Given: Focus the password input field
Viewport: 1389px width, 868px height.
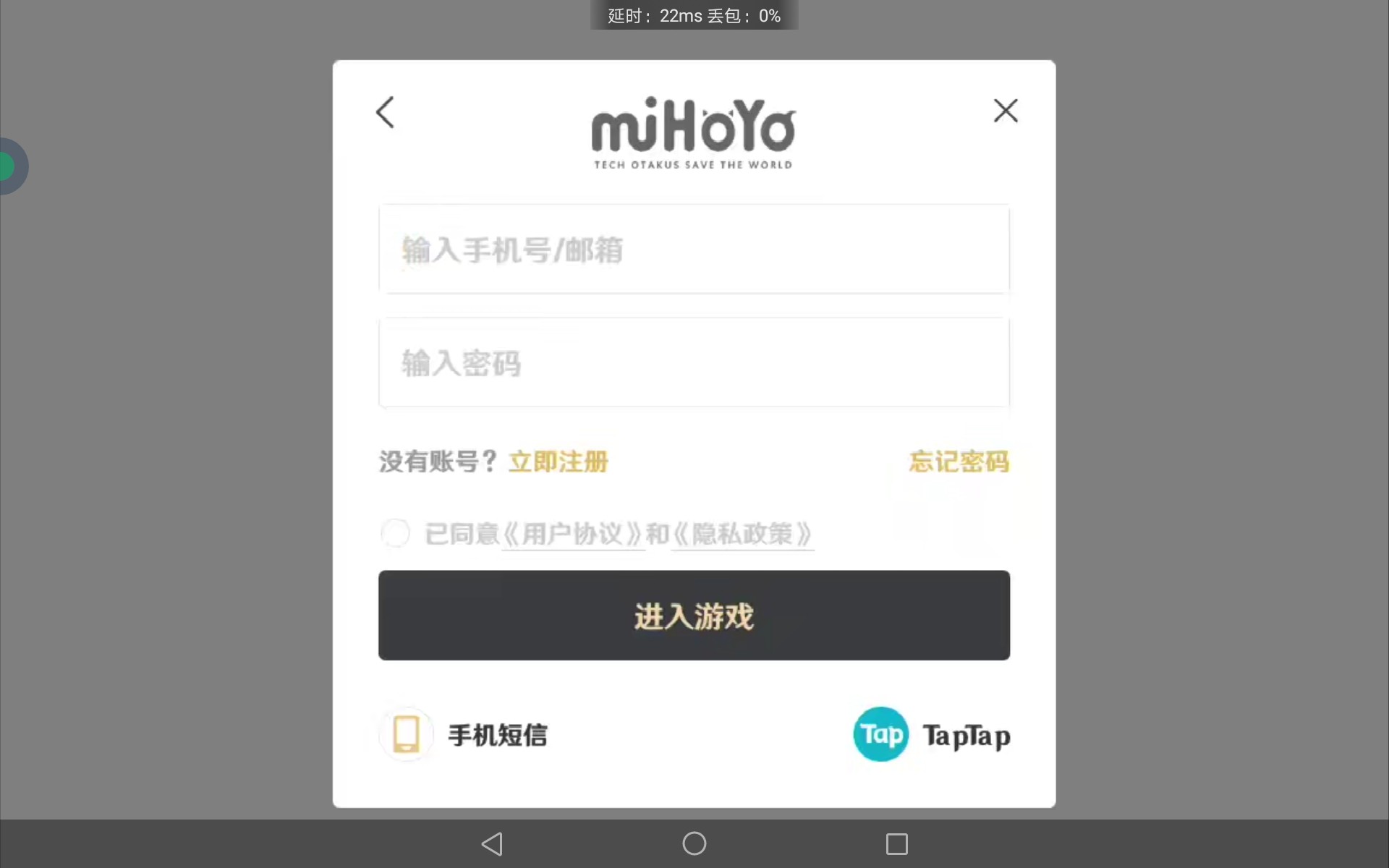Looking at the screenshot, I should 694,362.
